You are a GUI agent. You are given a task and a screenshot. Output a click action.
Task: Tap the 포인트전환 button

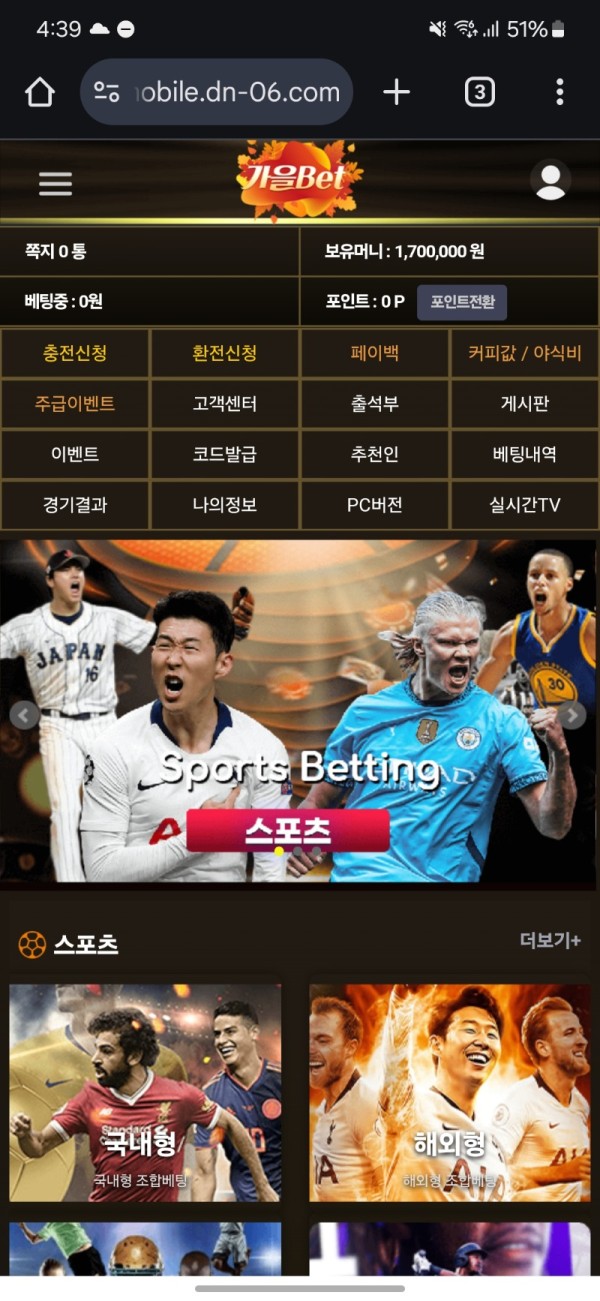click(462, 302)
